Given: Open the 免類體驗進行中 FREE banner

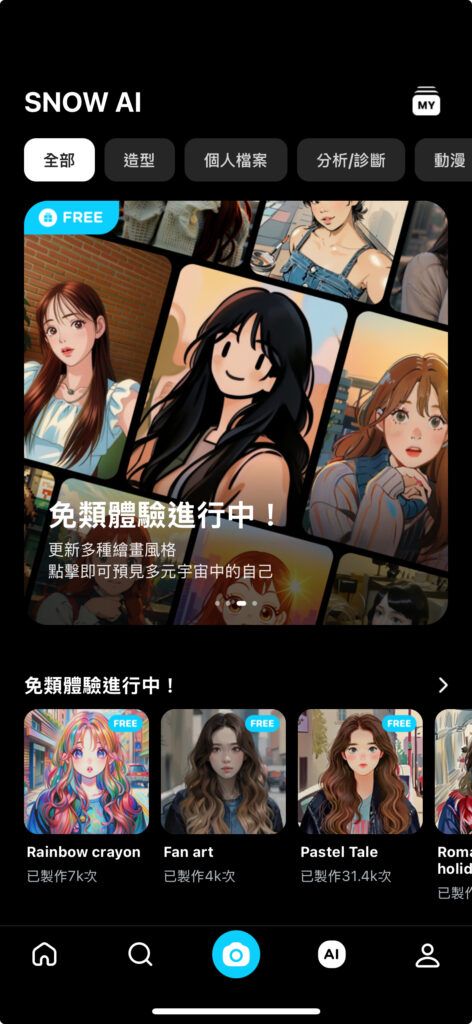Looking at the screenshot, I should (x=236, y=413).
